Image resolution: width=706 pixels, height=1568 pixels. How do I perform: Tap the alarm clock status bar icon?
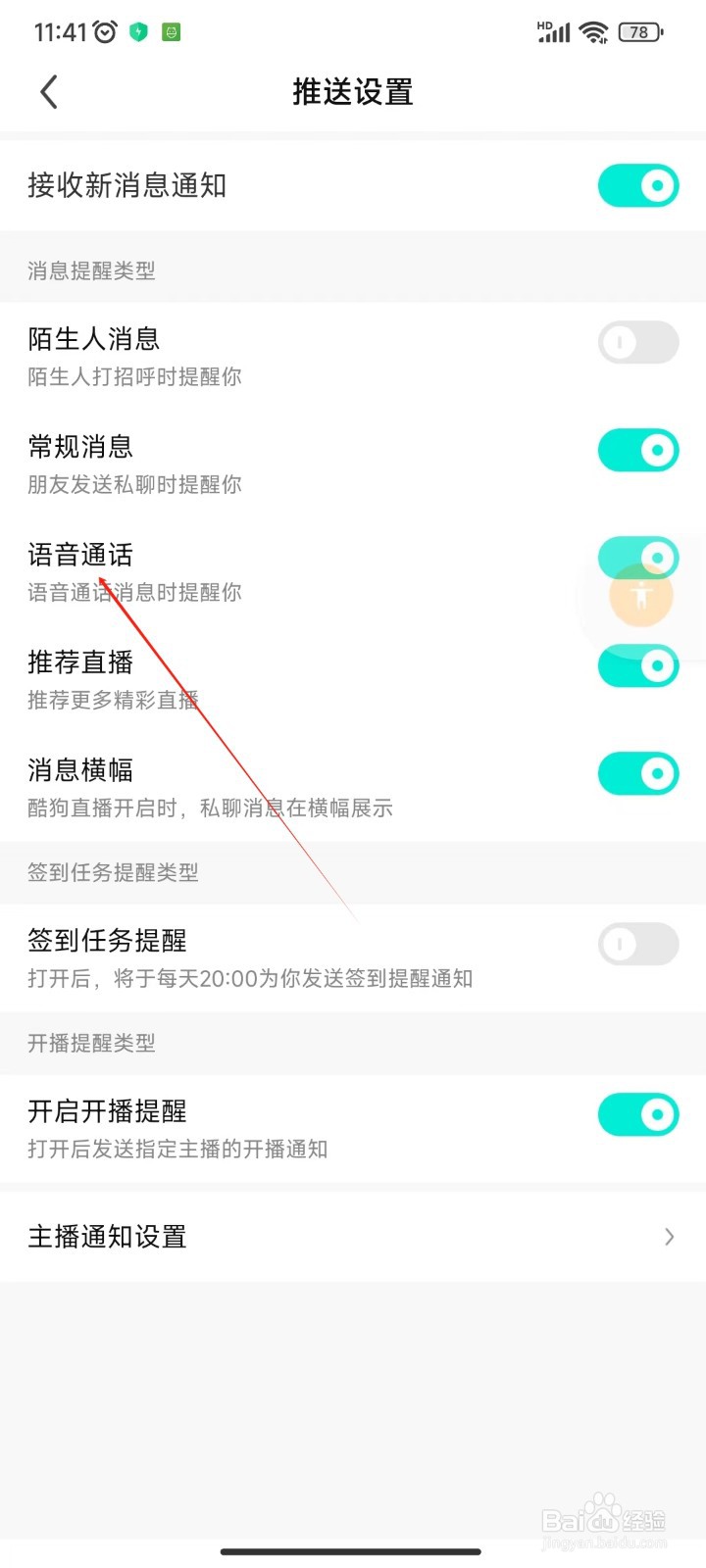106,30
